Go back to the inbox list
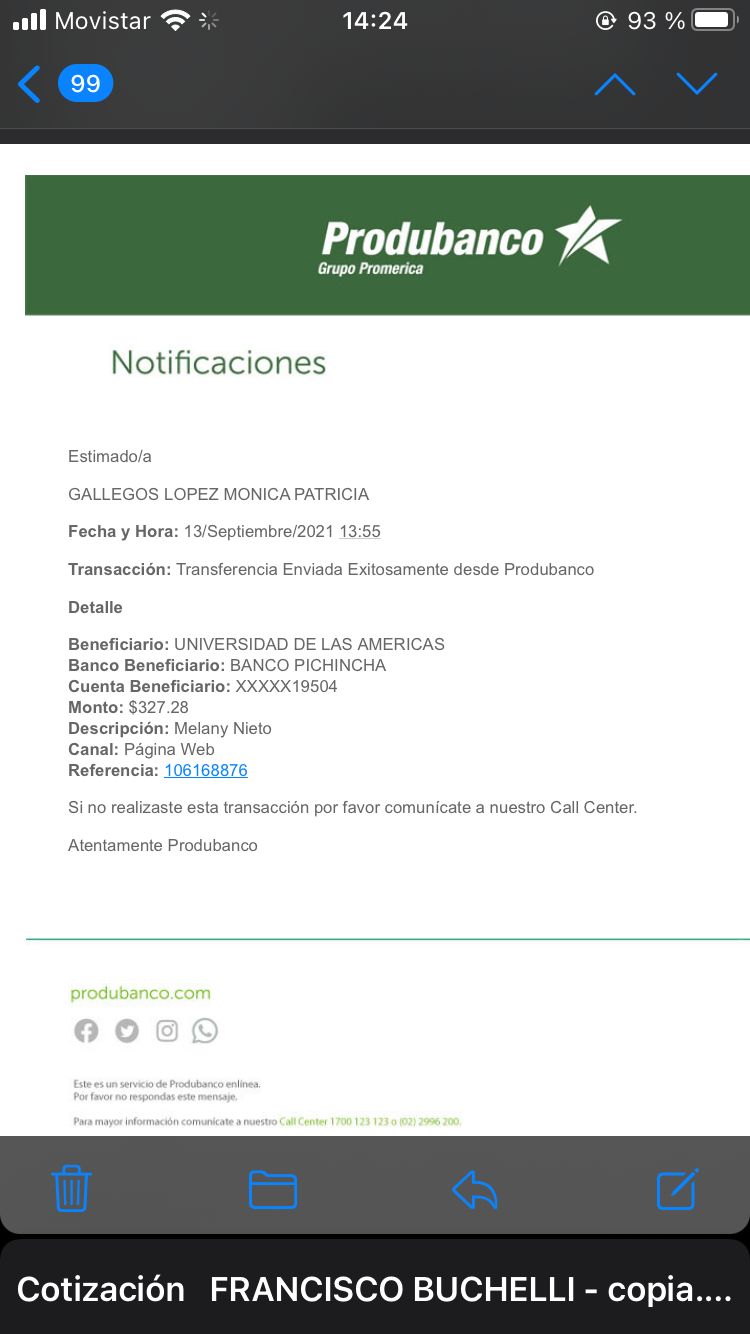 (32, 85)
